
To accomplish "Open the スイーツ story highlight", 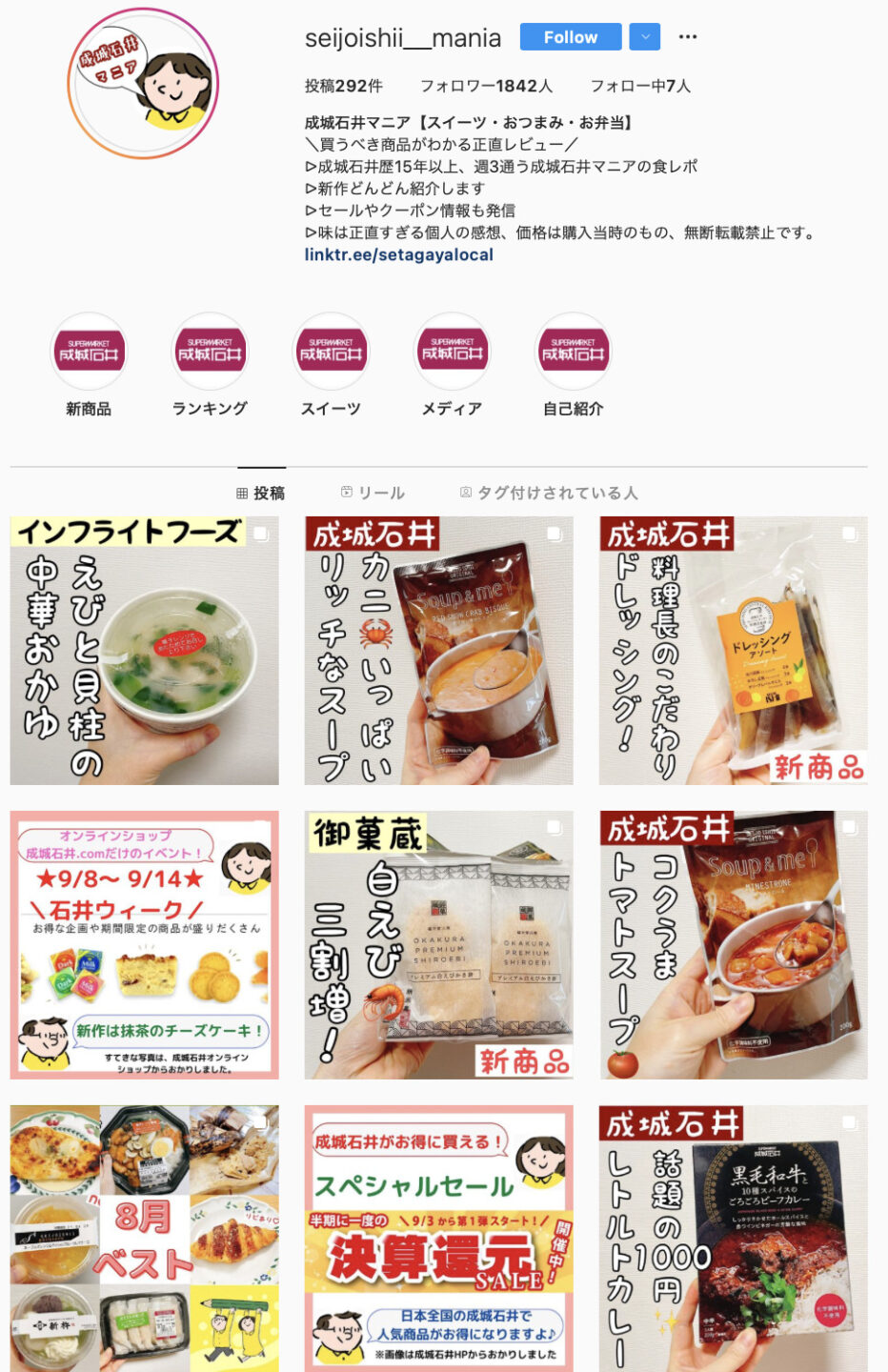I will pos(331,353).
